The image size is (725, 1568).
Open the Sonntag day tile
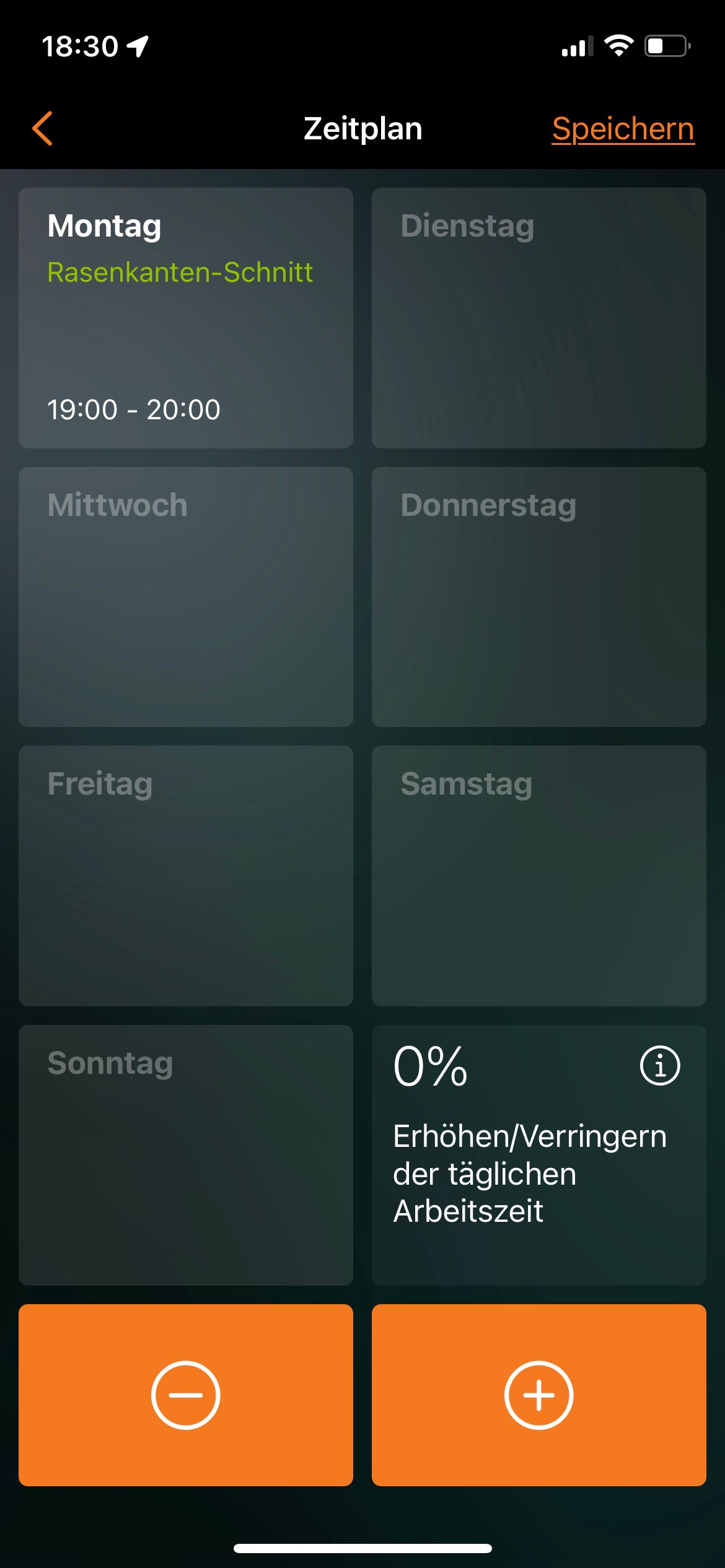pyautogui.click(x=186, y=1154)
